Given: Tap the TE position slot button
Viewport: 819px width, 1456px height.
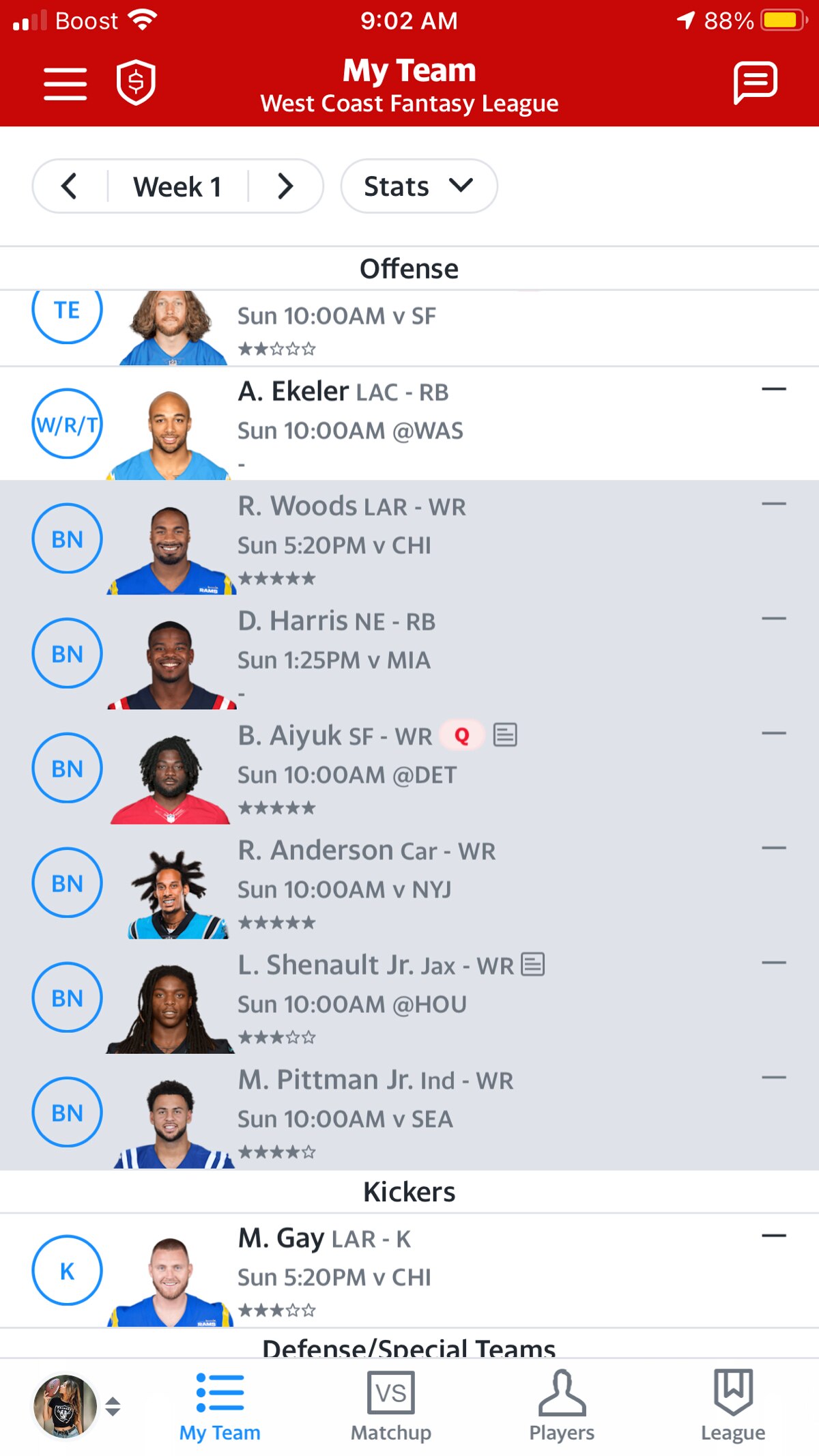Looking at the screenshot, I should tap(67, 311).
